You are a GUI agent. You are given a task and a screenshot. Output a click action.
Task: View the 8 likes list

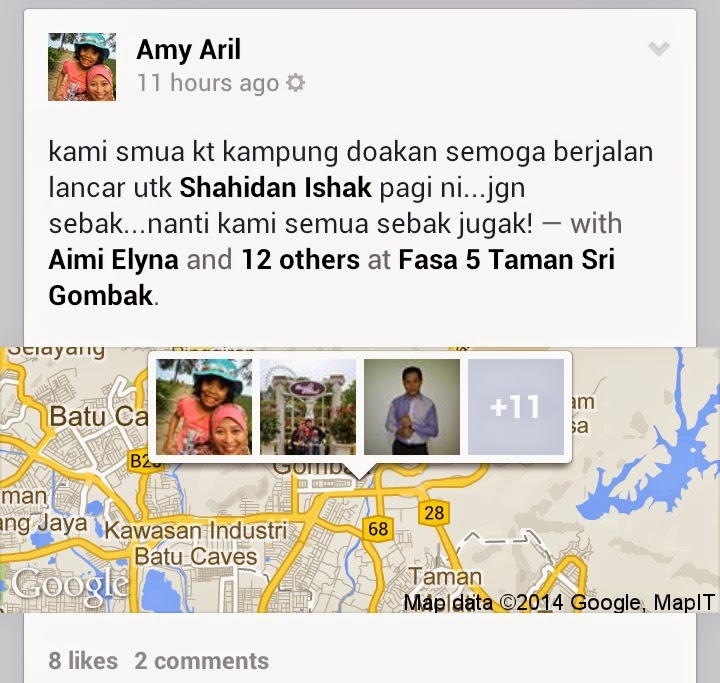tap(83, 660)
